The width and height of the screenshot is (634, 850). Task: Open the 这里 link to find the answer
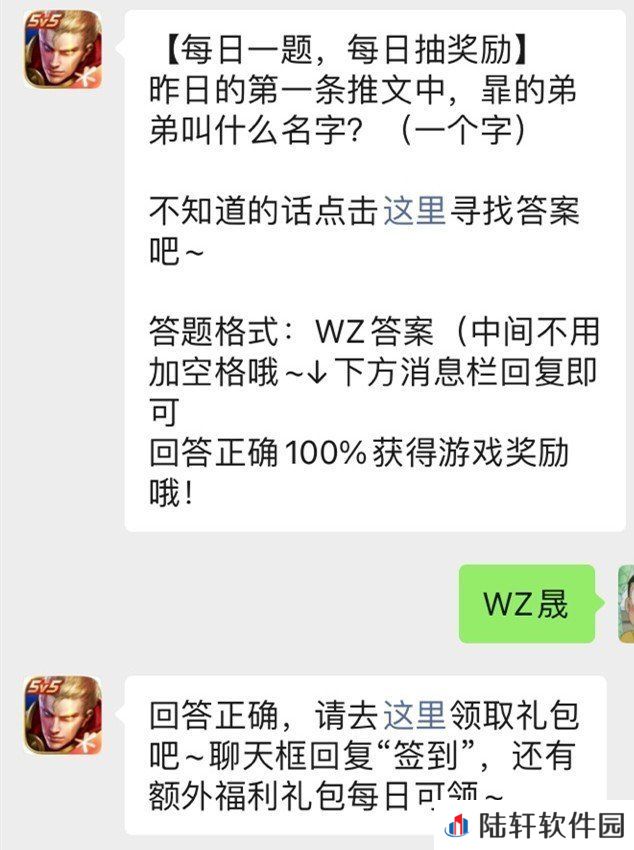coord(414,211)
